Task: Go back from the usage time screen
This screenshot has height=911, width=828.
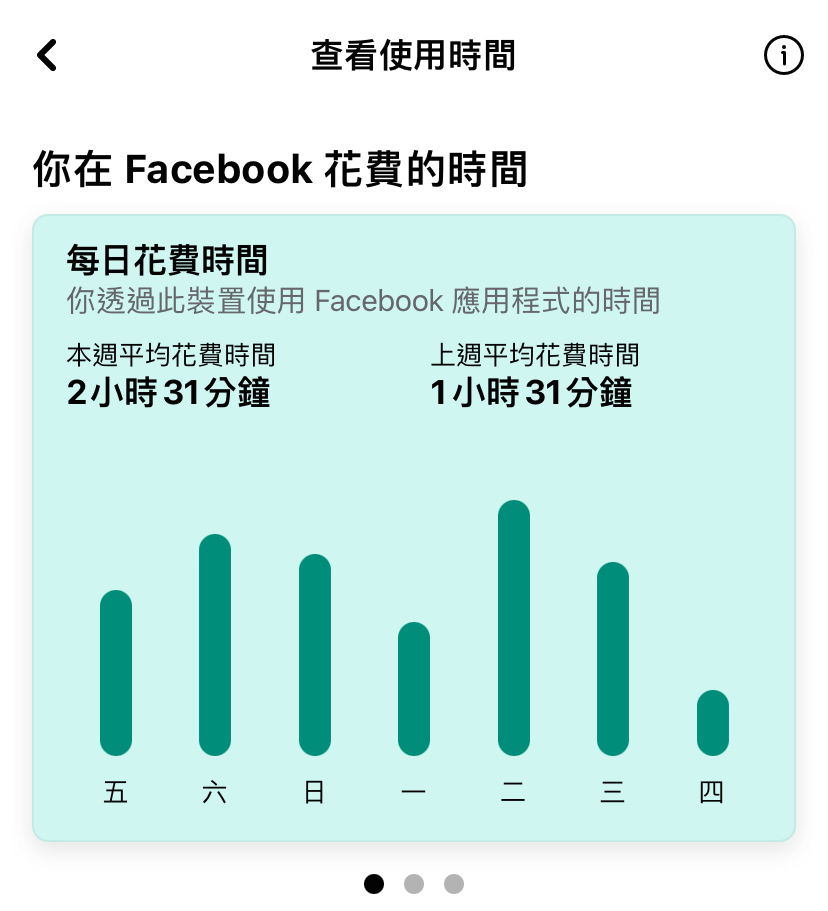Action: tap(47, 55)
